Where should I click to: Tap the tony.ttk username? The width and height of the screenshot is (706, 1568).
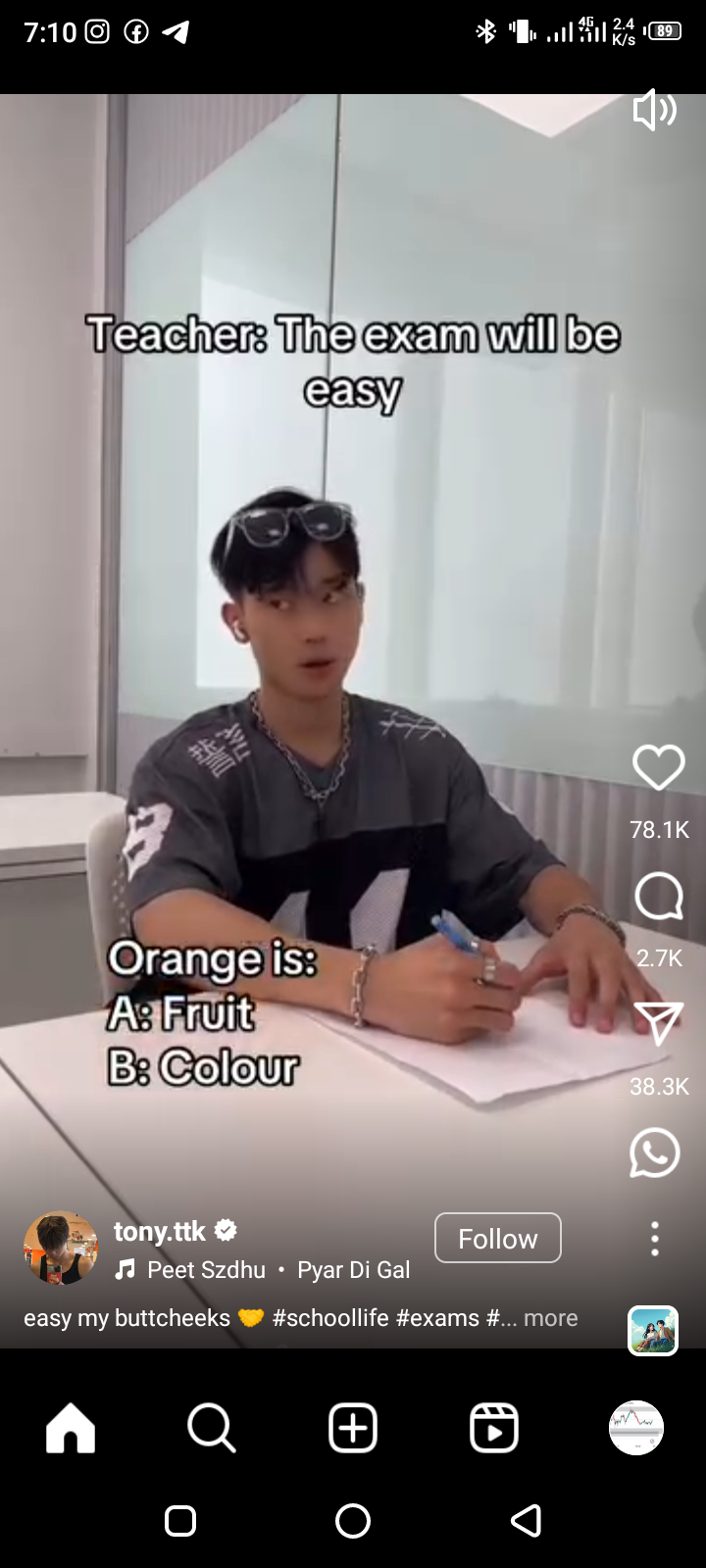160,1231
